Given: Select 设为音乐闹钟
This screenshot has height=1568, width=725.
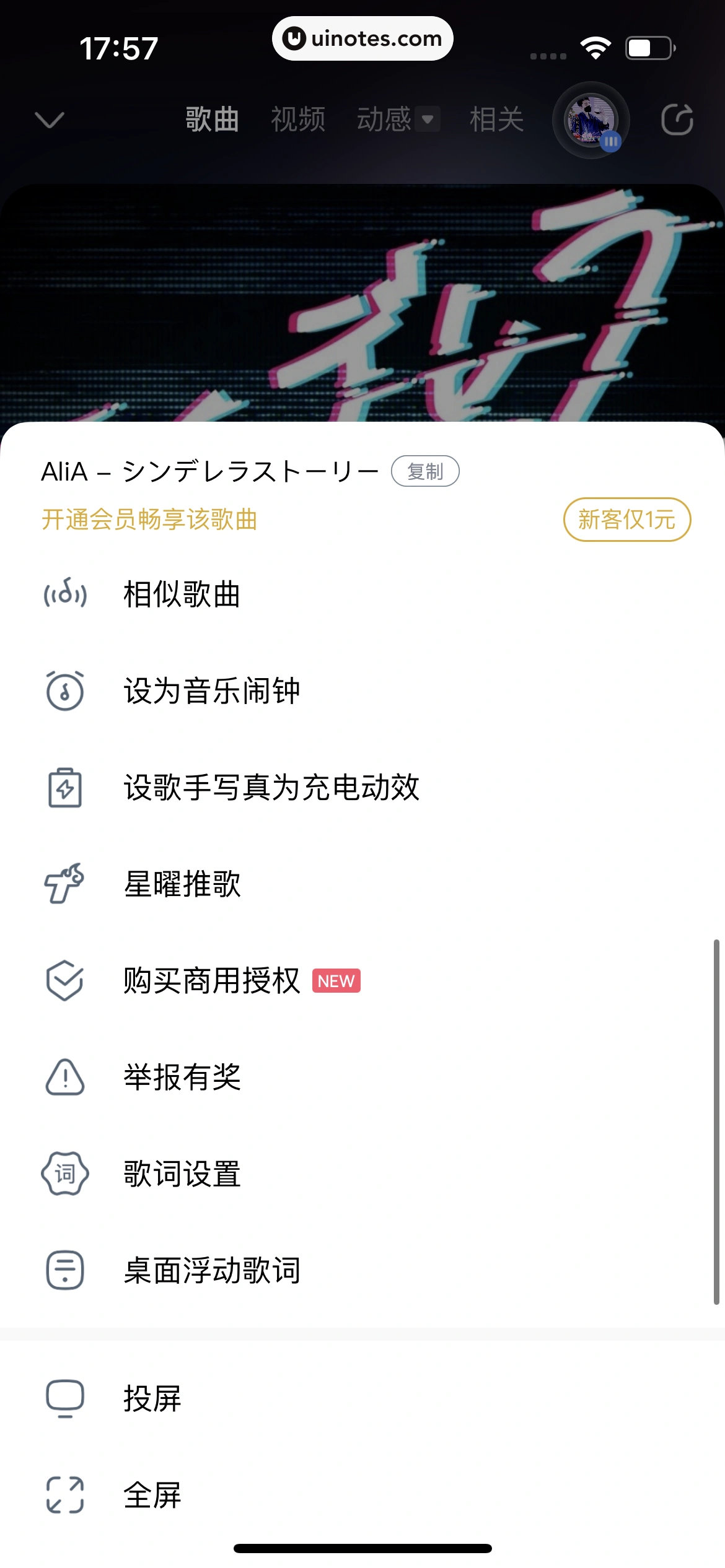Looking at the screenshot, I should (211, 691).
